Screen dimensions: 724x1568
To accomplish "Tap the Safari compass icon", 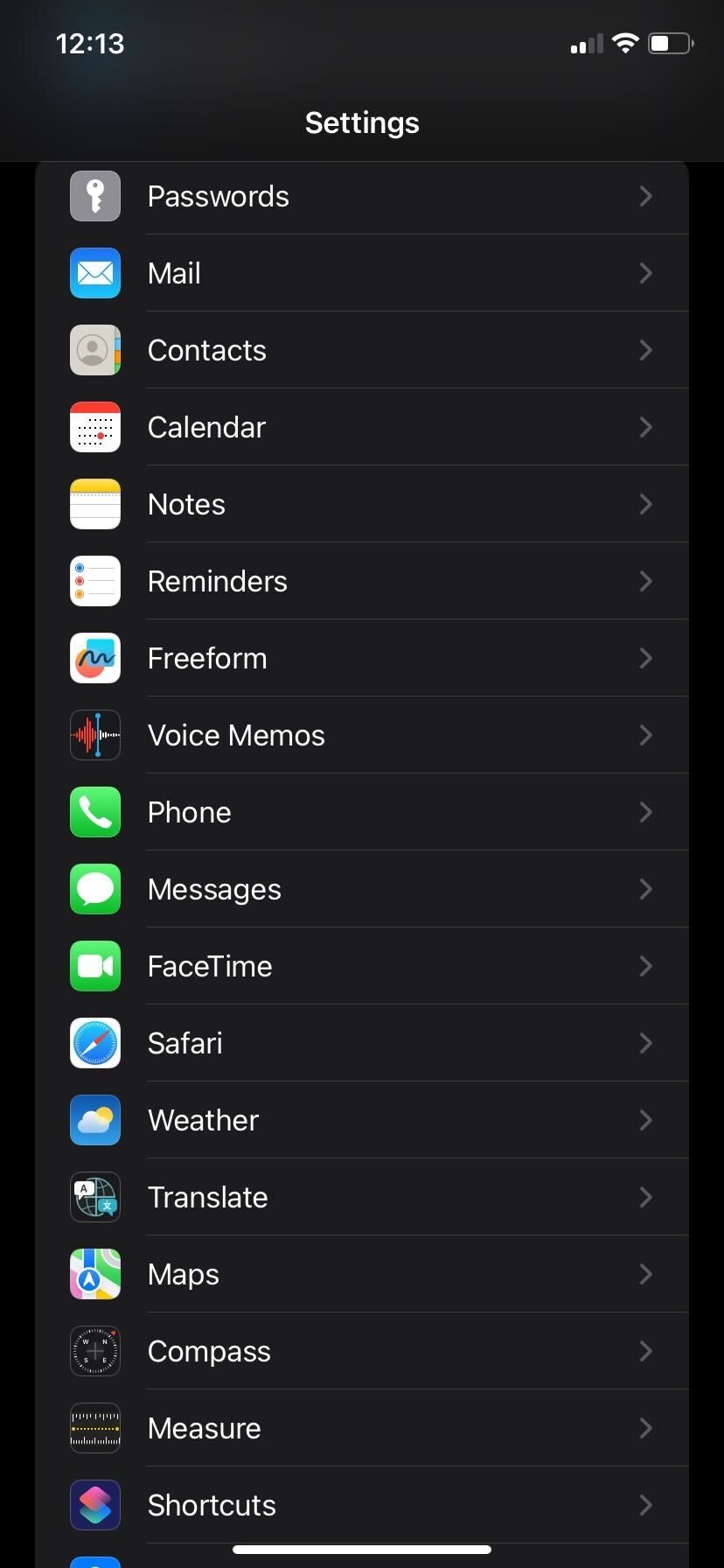I will [x=94, y=1043].
